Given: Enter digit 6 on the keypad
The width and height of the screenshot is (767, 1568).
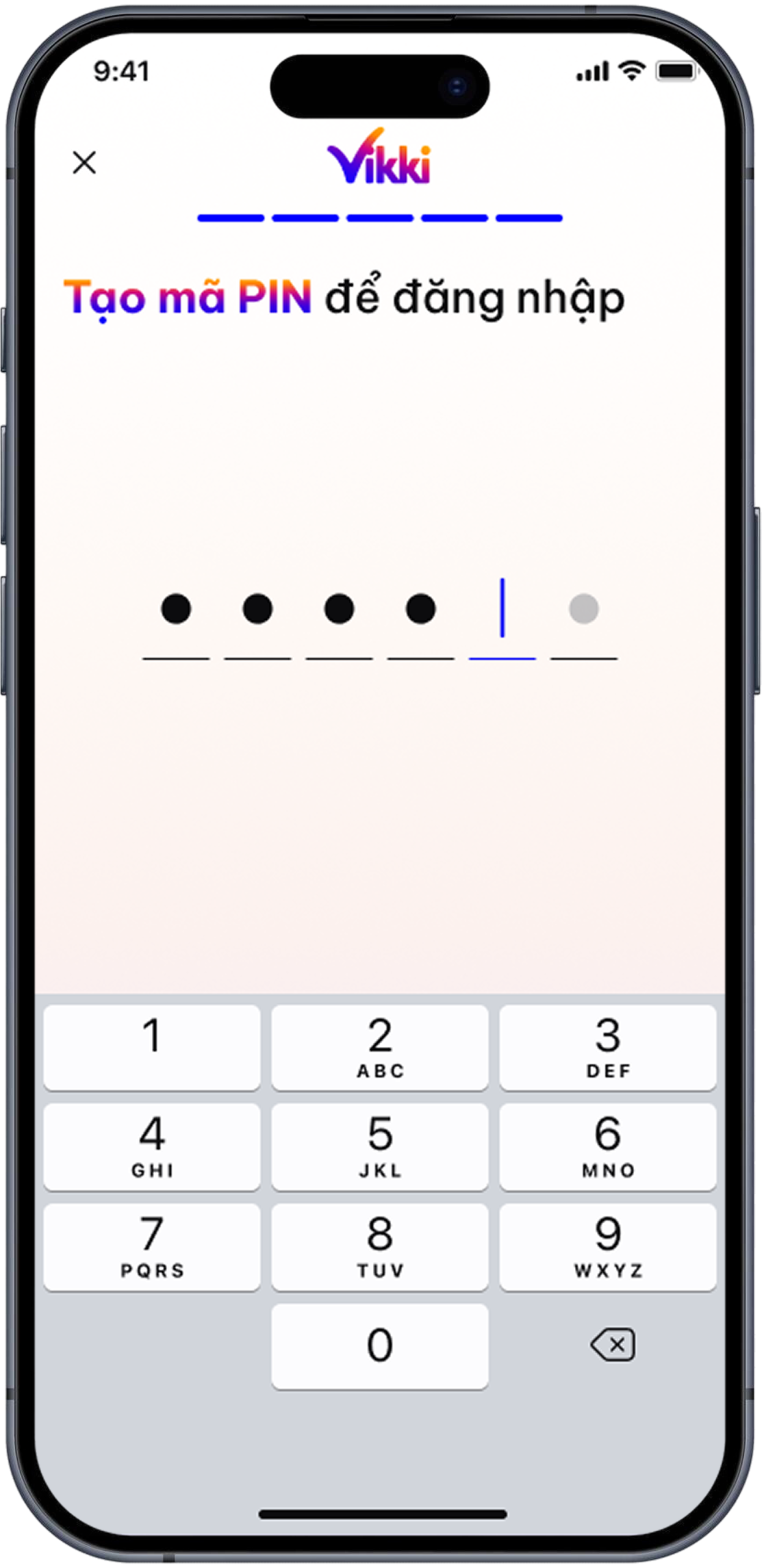Looking at the screenshot, I should pyautogui.click(x=608, y=1147).
